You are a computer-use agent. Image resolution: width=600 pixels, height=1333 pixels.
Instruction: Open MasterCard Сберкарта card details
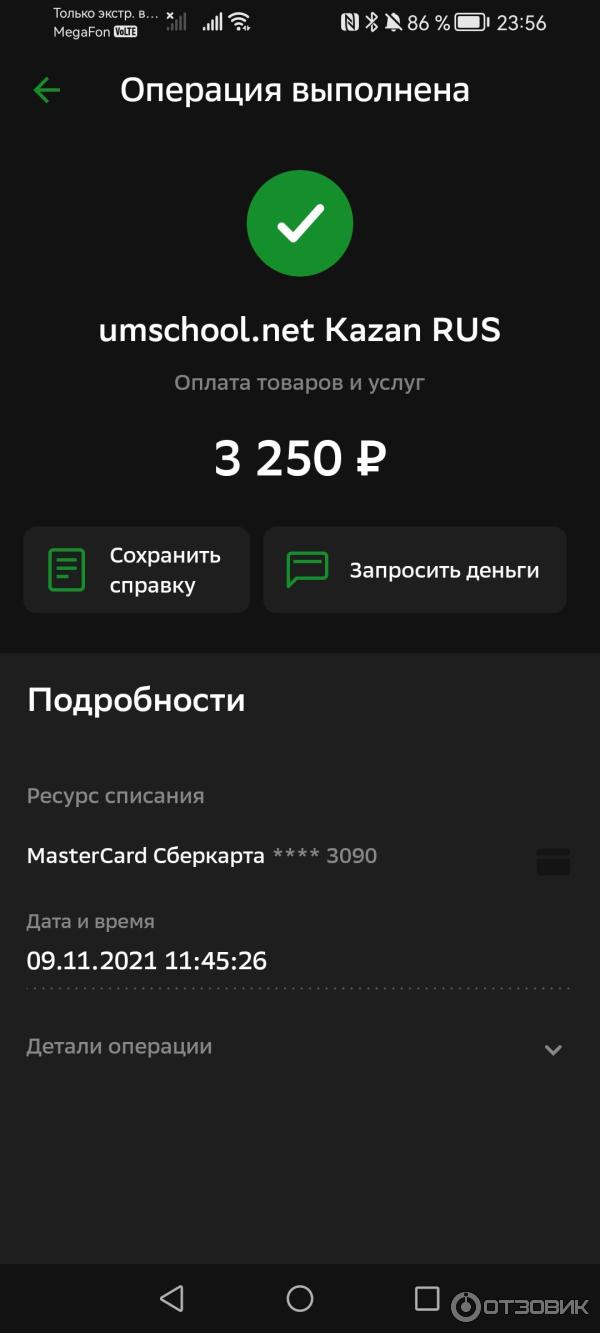coord(300,857)
